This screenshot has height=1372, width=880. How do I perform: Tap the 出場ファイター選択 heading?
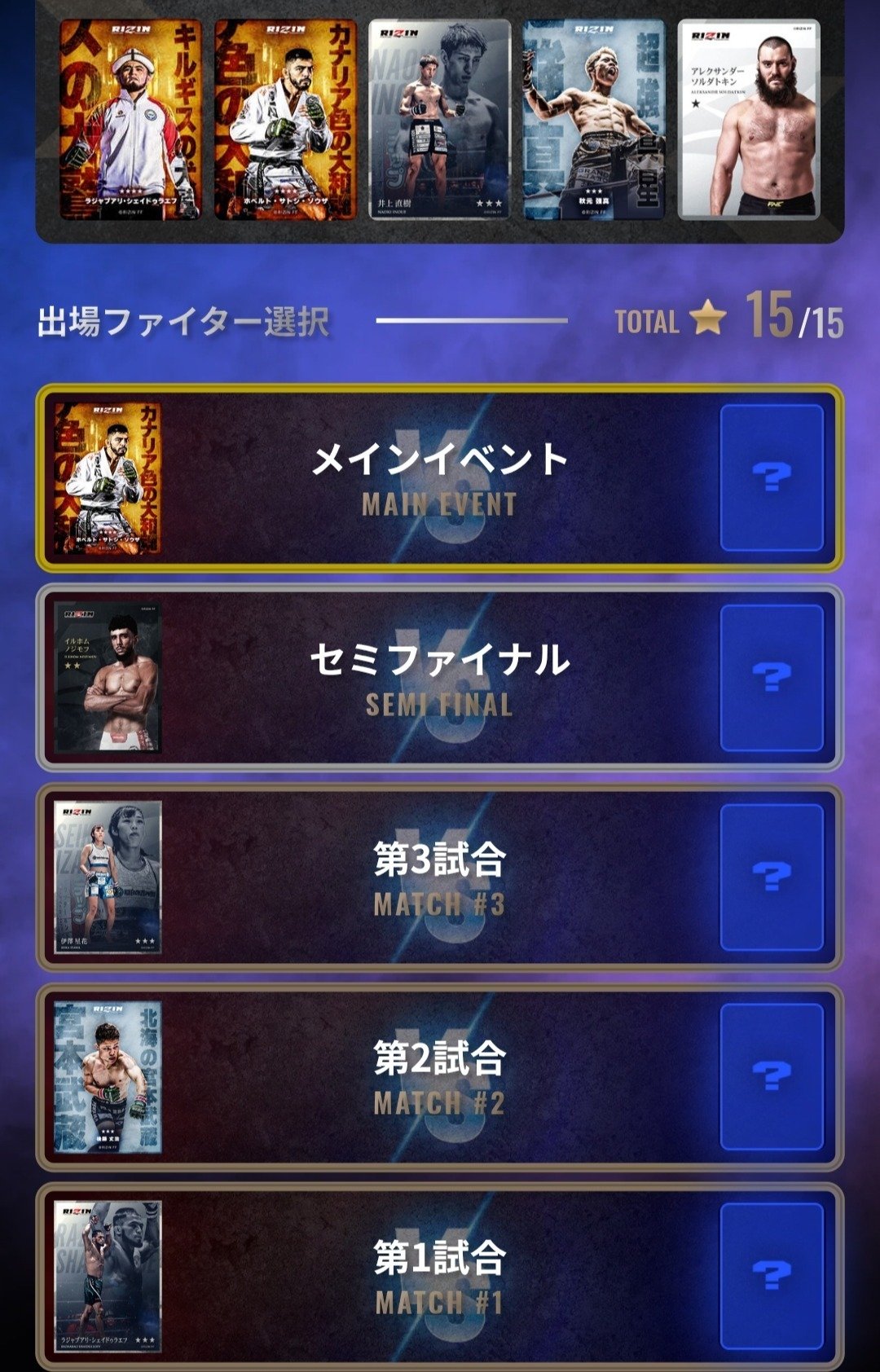[x=179, y=321]
